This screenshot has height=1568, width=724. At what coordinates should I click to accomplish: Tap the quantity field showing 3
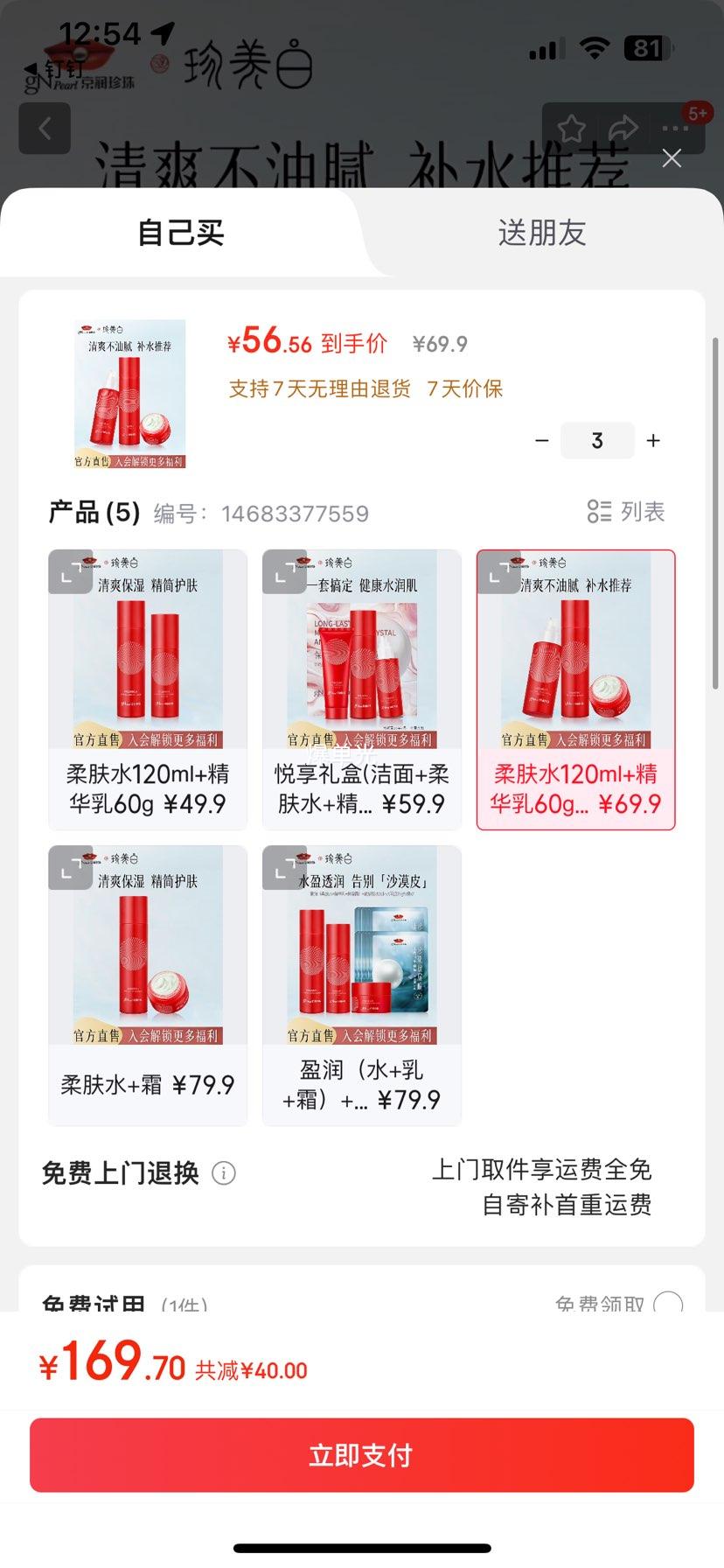click(597, 441)
